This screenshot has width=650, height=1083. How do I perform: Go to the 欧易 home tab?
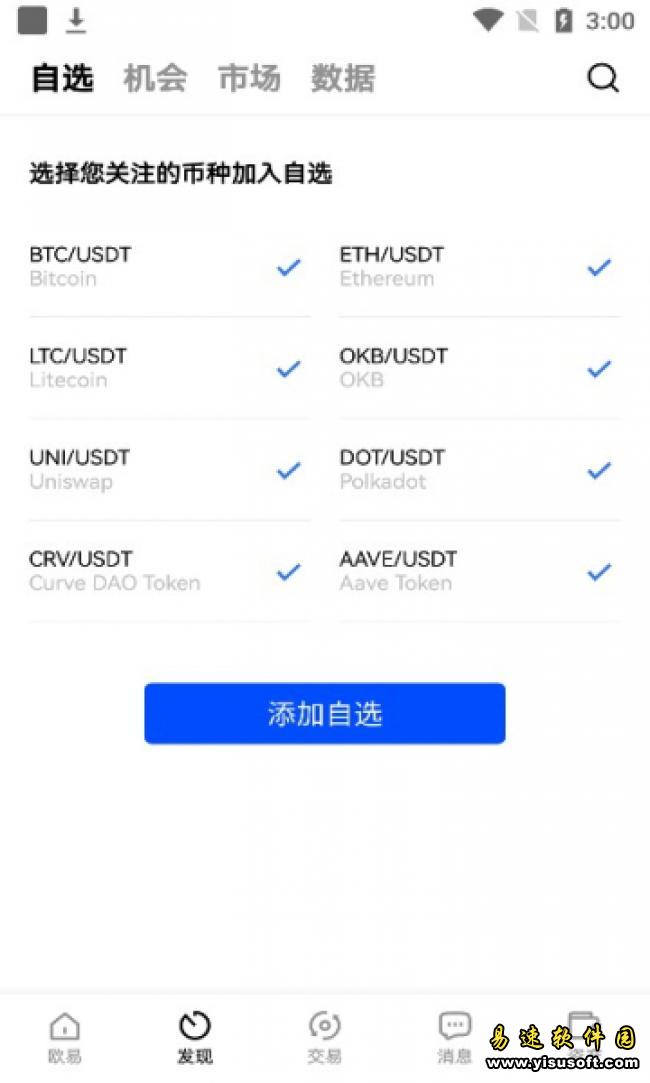[x=65, y=1037]
